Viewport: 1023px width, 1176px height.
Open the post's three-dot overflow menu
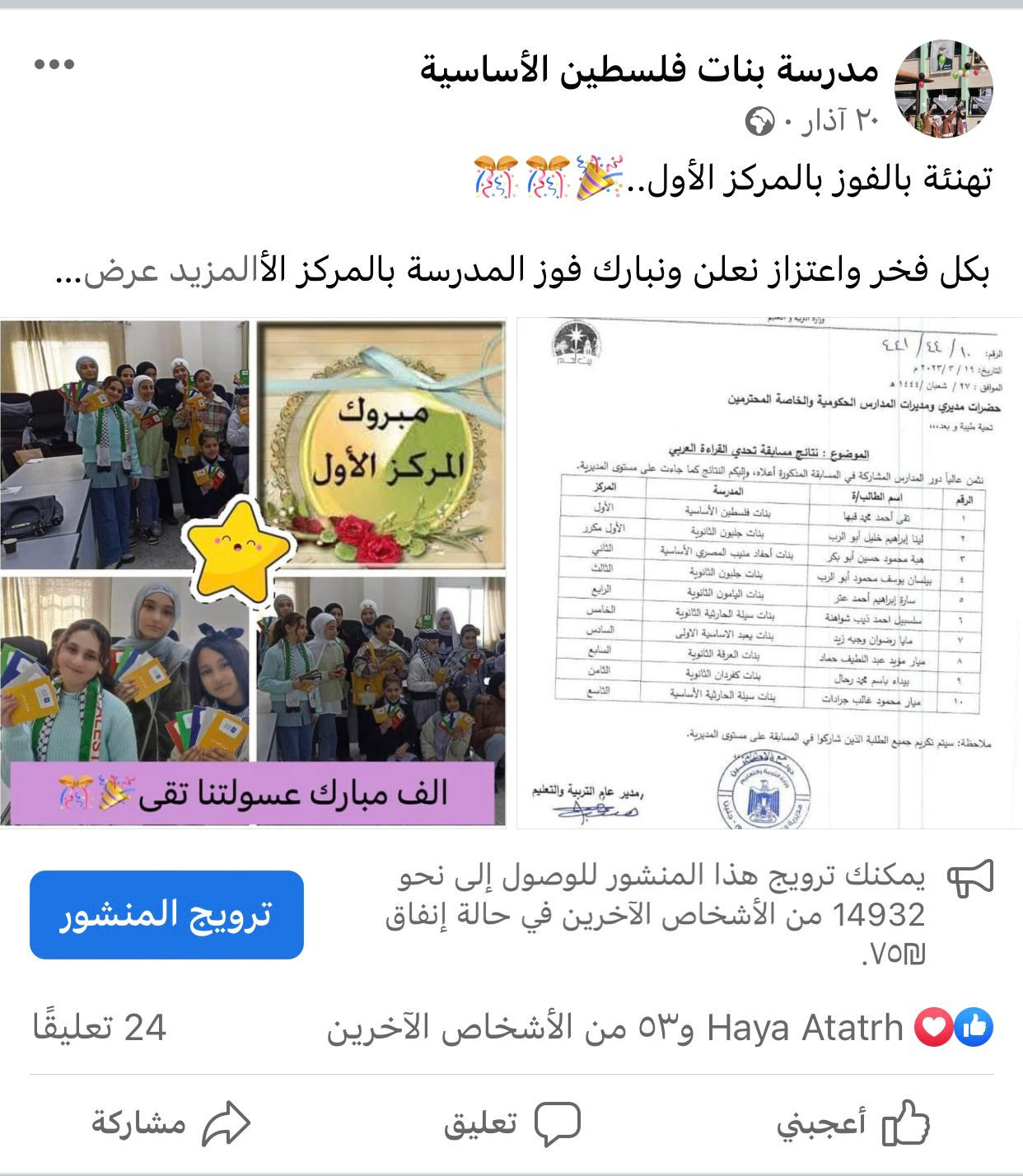coord(54,65)
